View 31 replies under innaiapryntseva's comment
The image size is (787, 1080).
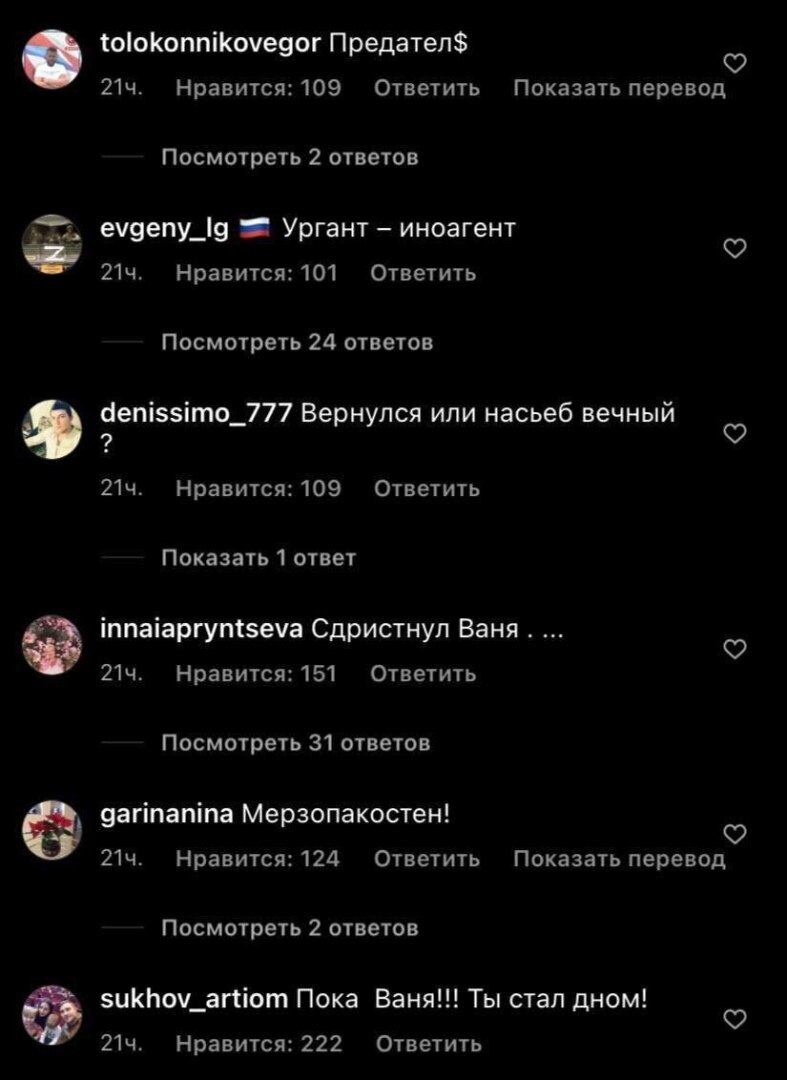296,743
